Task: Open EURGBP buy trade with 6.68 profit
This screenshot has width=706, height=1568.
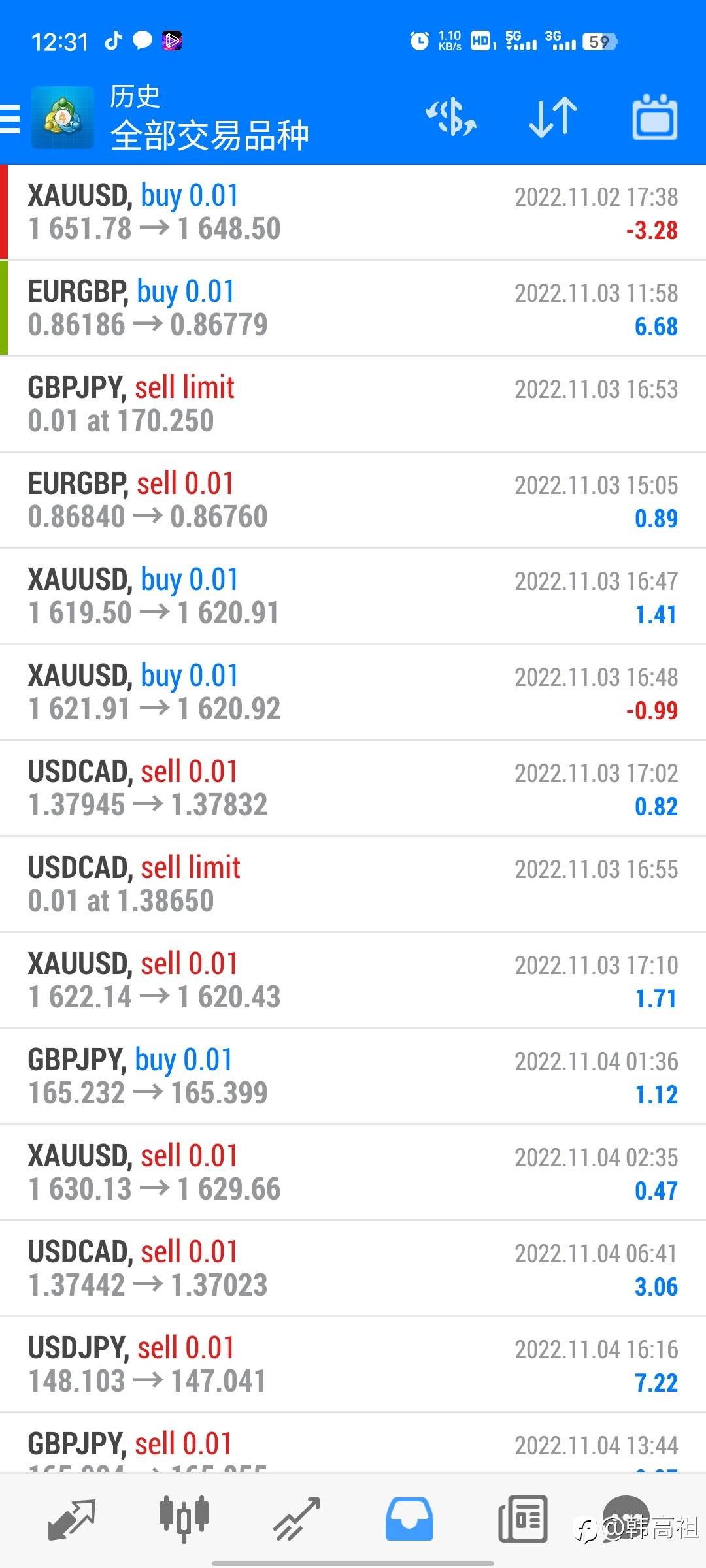Action: pos(353,308)
